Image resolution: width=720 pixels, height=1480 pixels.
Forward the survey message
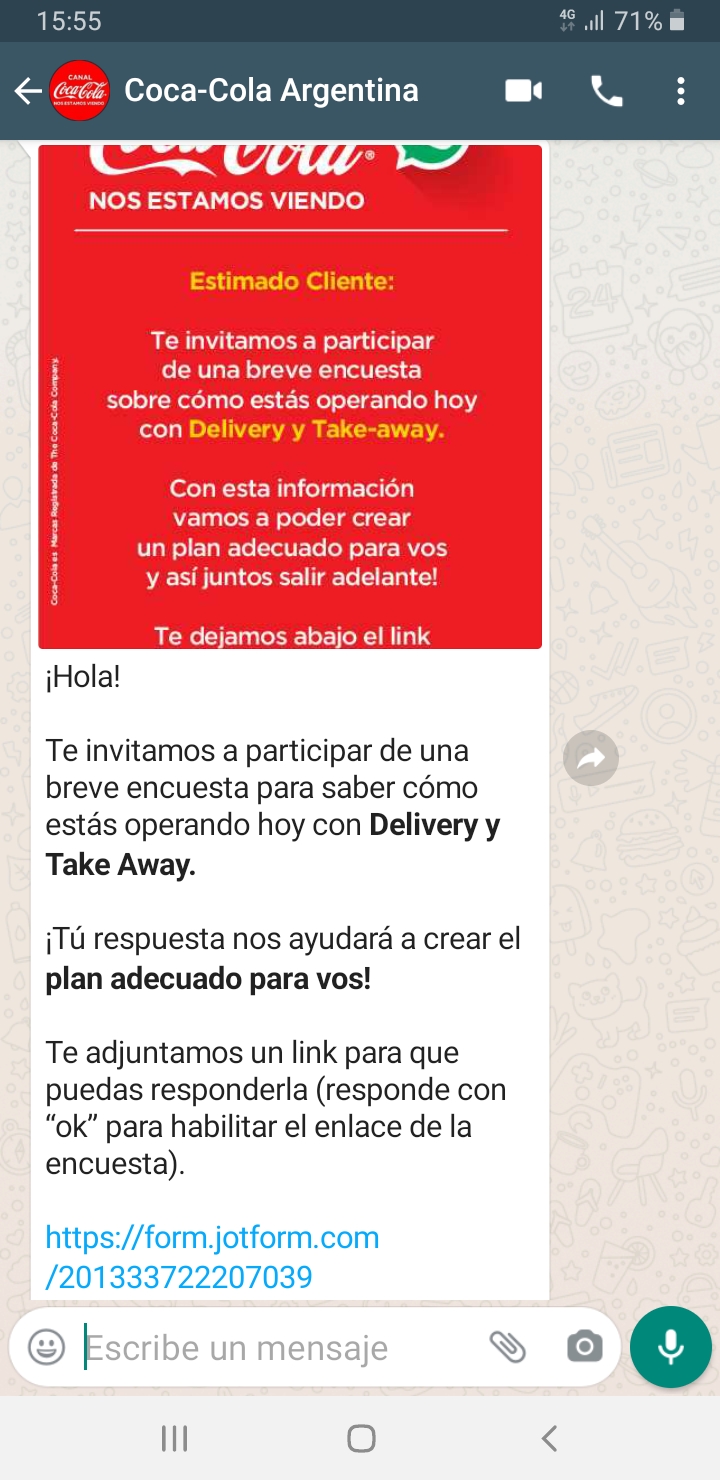tap(591, 759)
